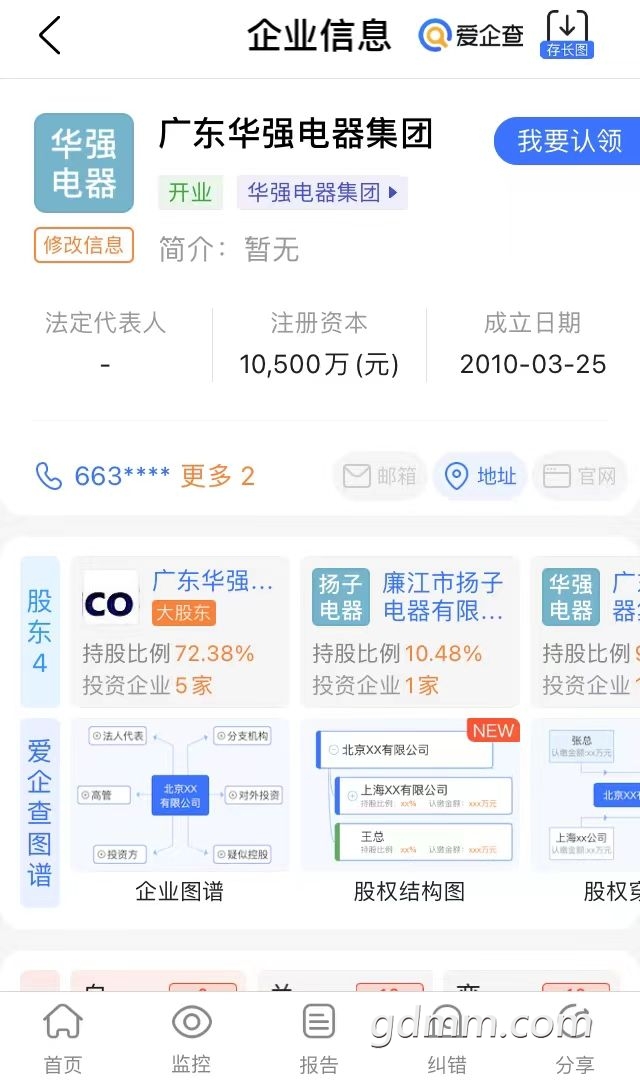This screenshot has height=1087, width=640.
Task: Open shareholder card 廉江市扬子电器有限
Action: [x=410, y=632]
